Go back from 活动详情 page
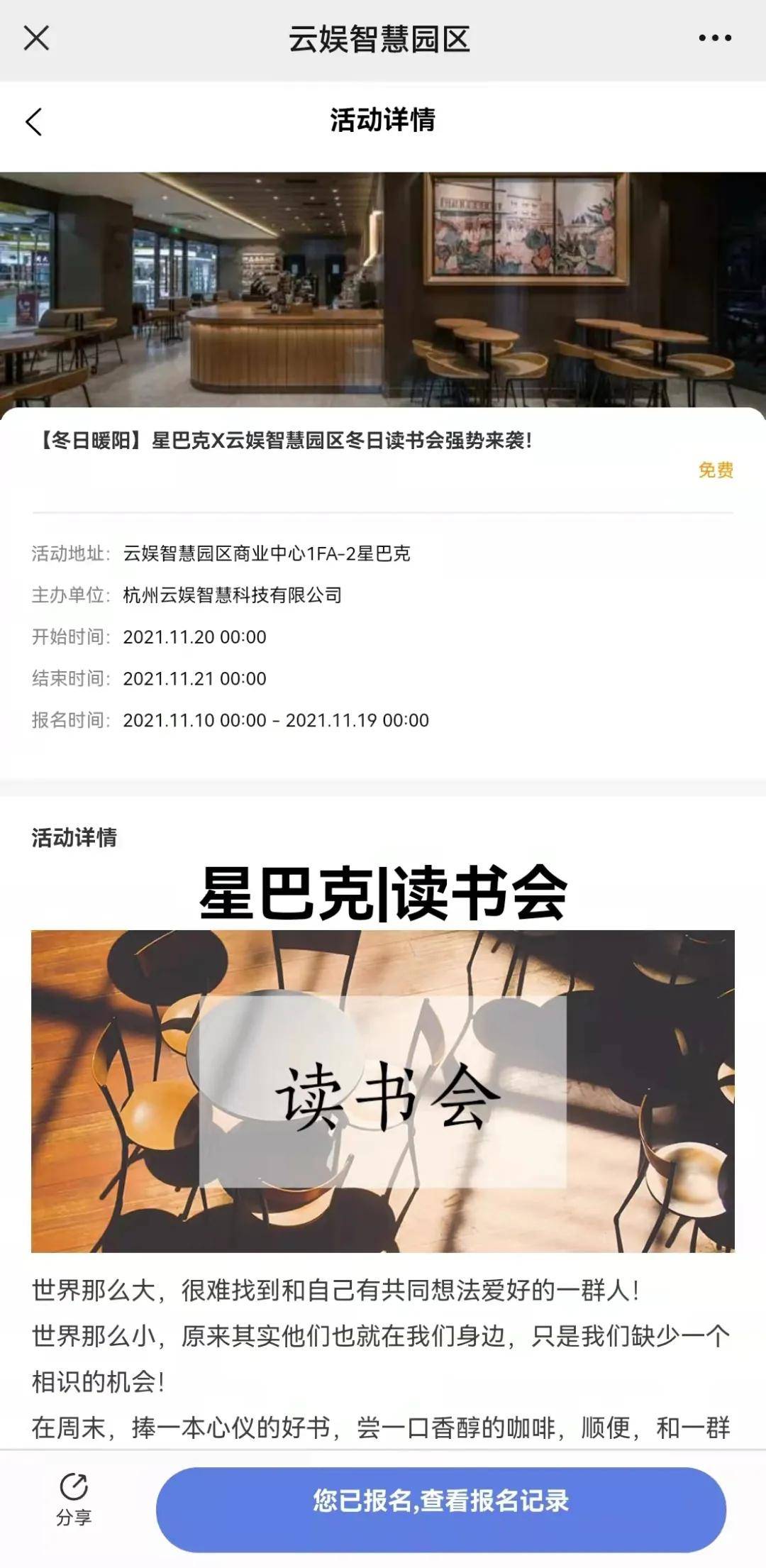Screen dimensions: 766x1568 [x=34, y=121]
